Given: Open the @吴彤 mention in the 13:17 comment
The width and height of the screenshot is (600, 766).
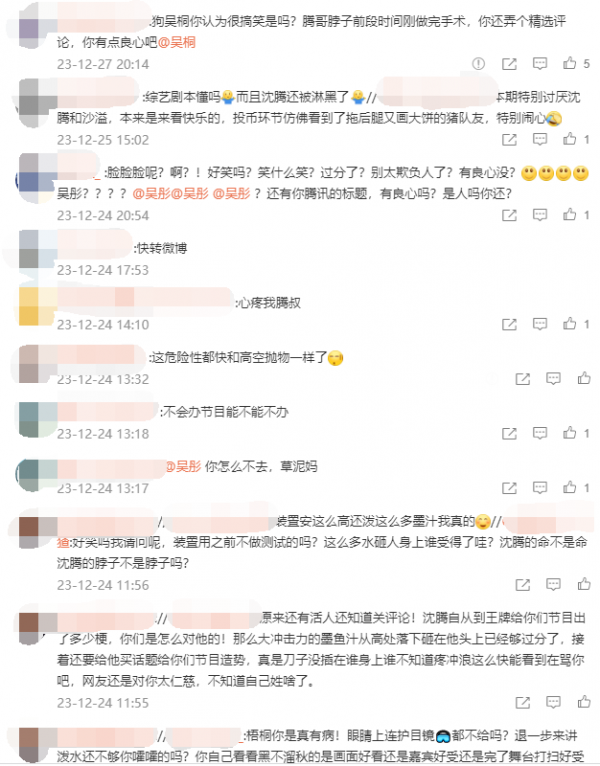Looking at the screenshot, I should point(182,466).
